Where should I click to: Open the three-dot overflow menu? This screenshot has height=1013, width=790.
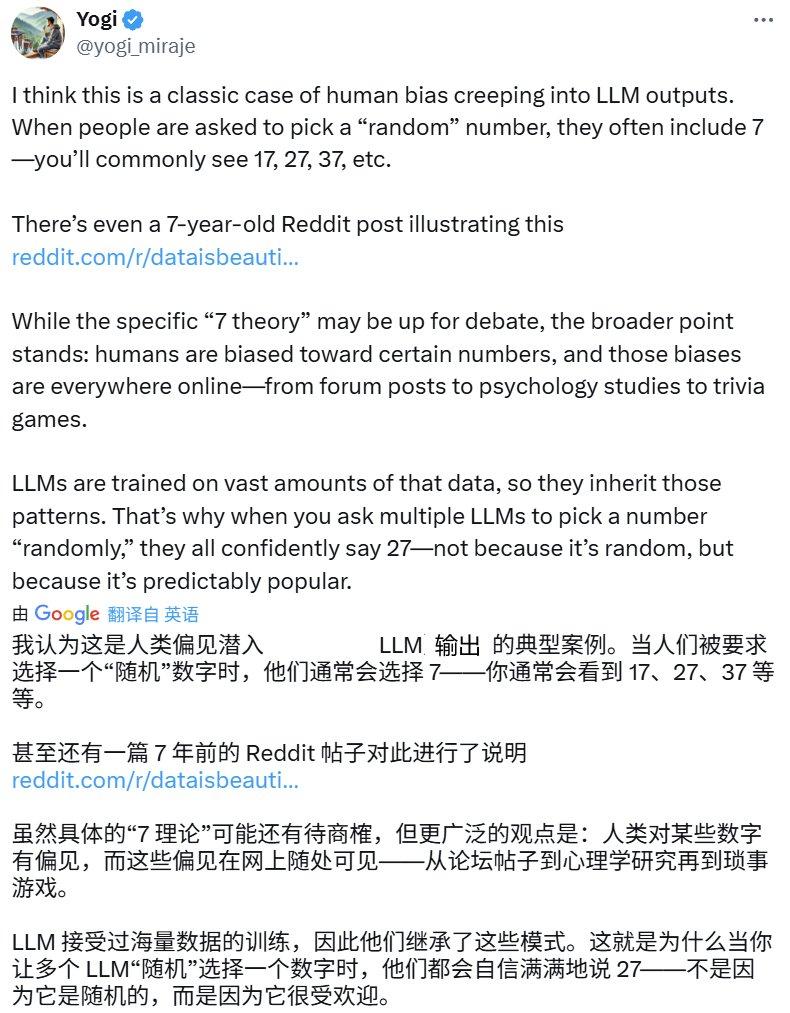tap(763, 20)
